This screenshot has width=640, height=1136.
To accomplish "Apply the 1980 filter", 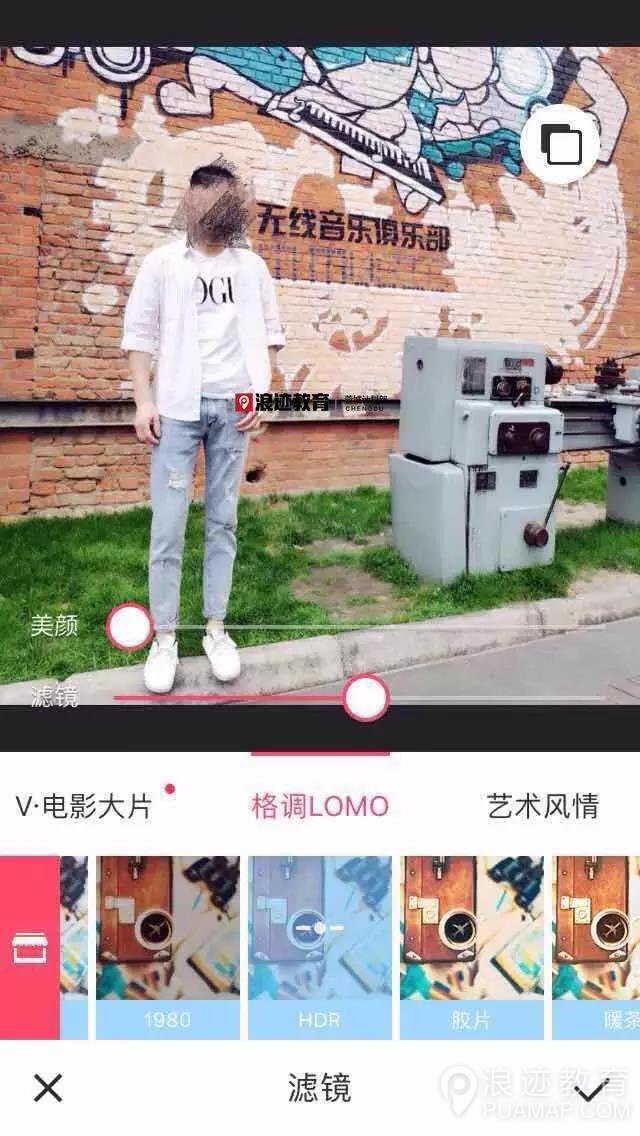I will point(168,947).
